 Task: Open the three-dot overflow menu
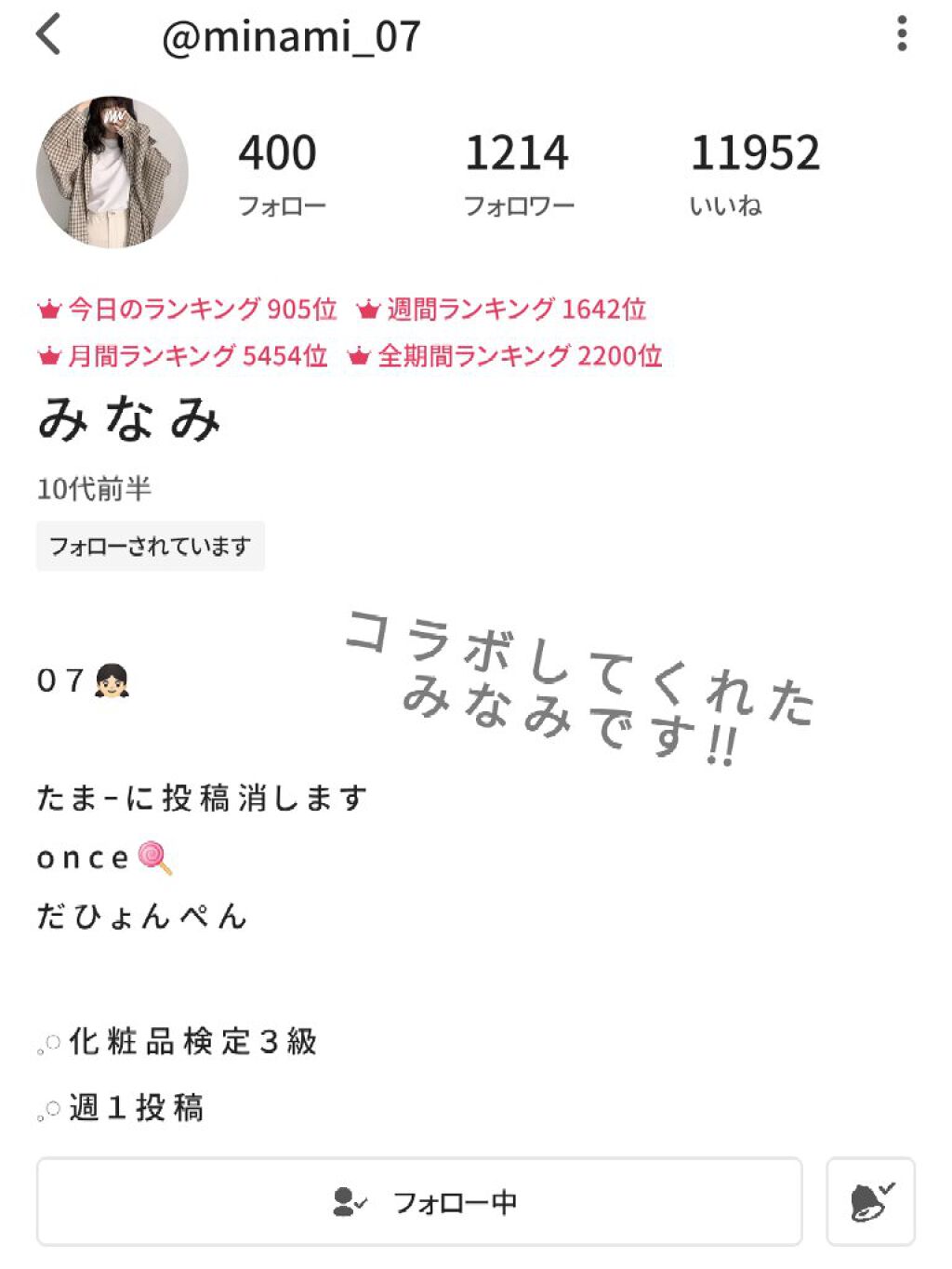coord(901,34)
